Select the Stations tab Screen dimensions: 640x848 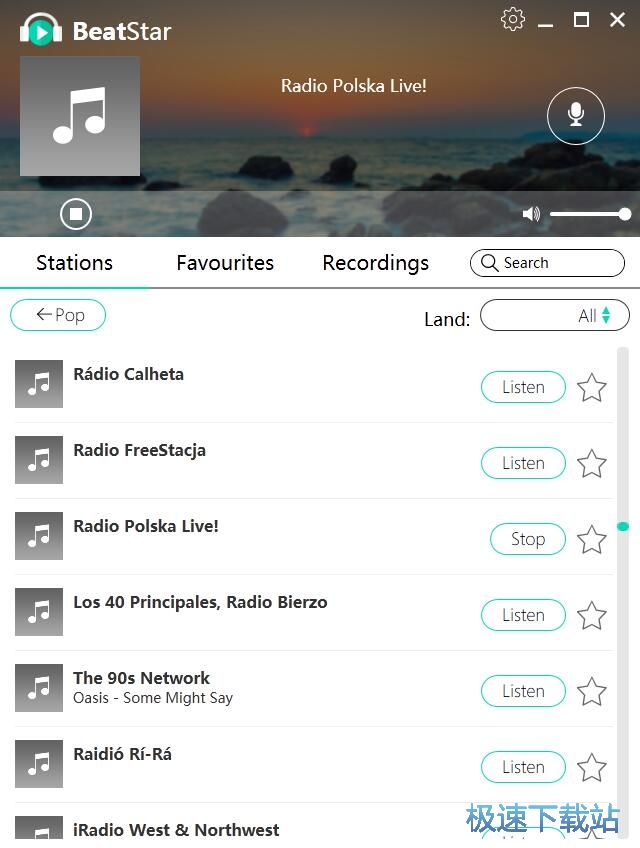[74, 263]
